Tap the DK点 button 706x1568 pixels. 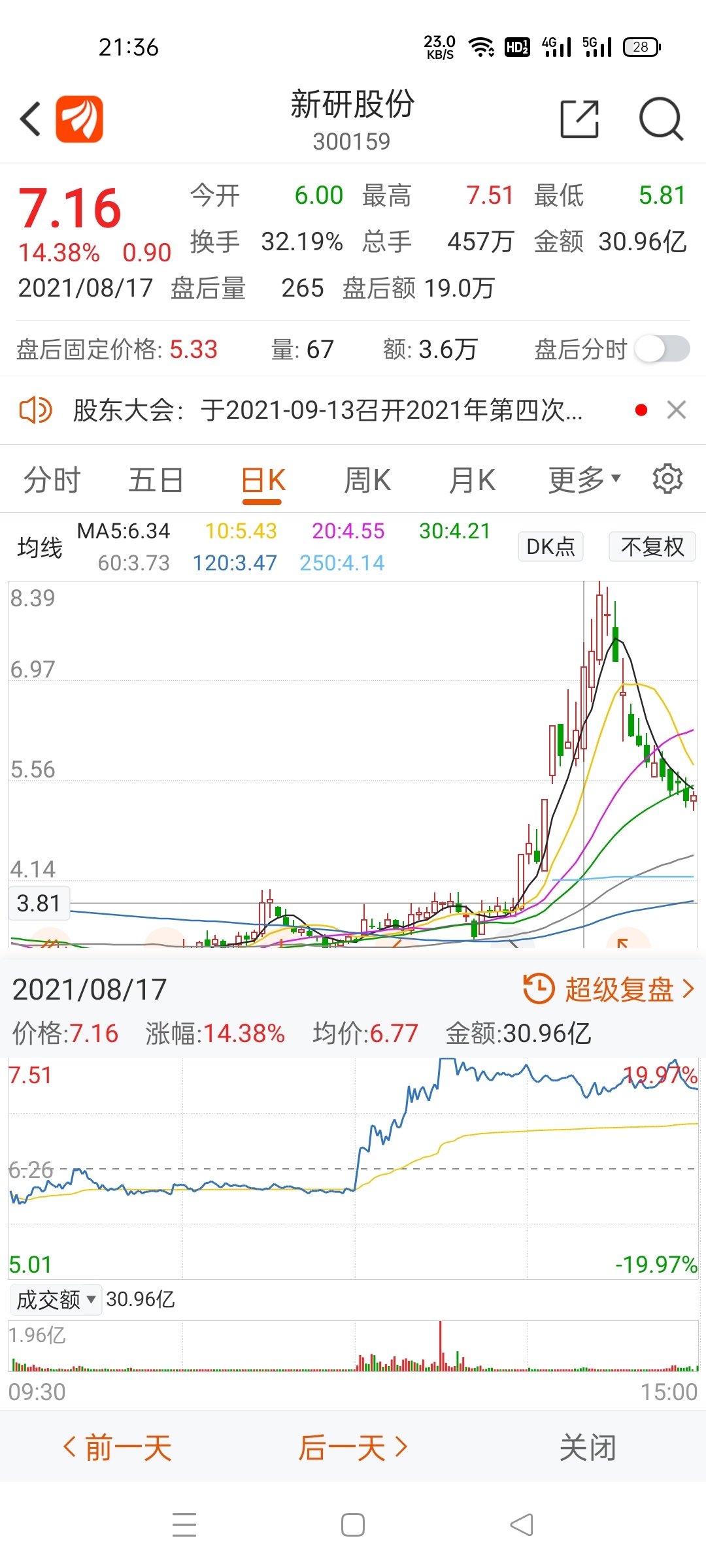tap(550, 546)
